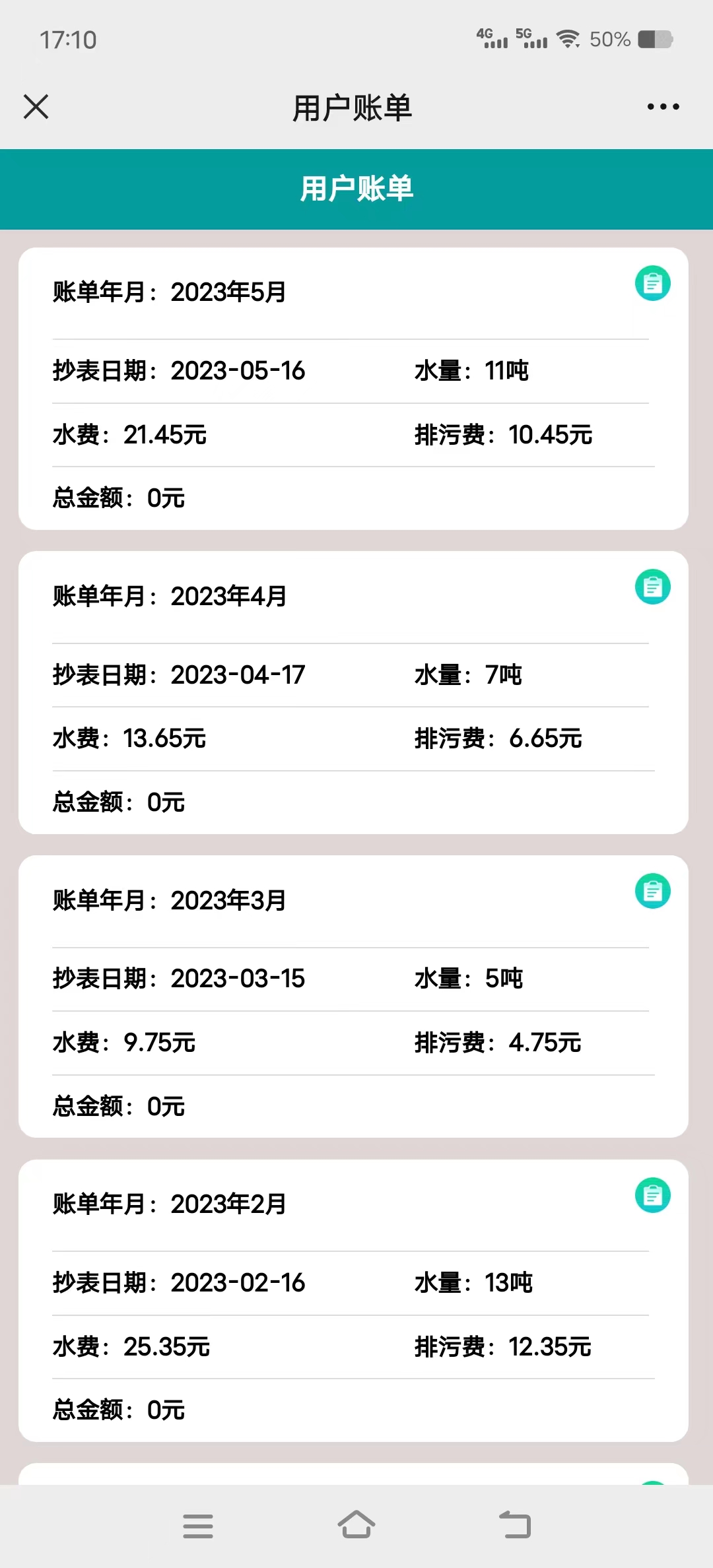Open bill detail icon for 2023年3月
This screenshot has width=713, height=1568.
point(652,892)
